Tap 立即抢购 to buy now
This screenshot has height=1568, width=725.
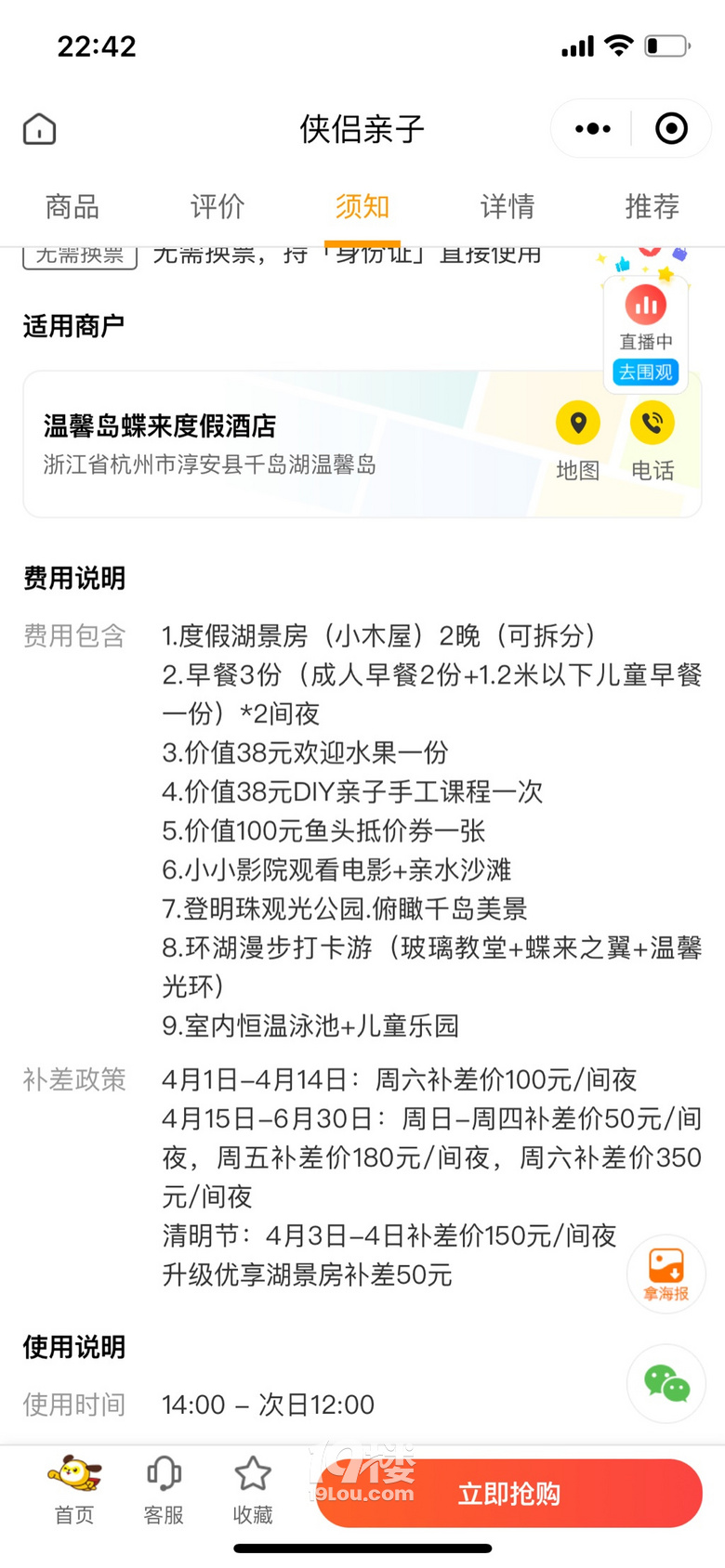509,1493
